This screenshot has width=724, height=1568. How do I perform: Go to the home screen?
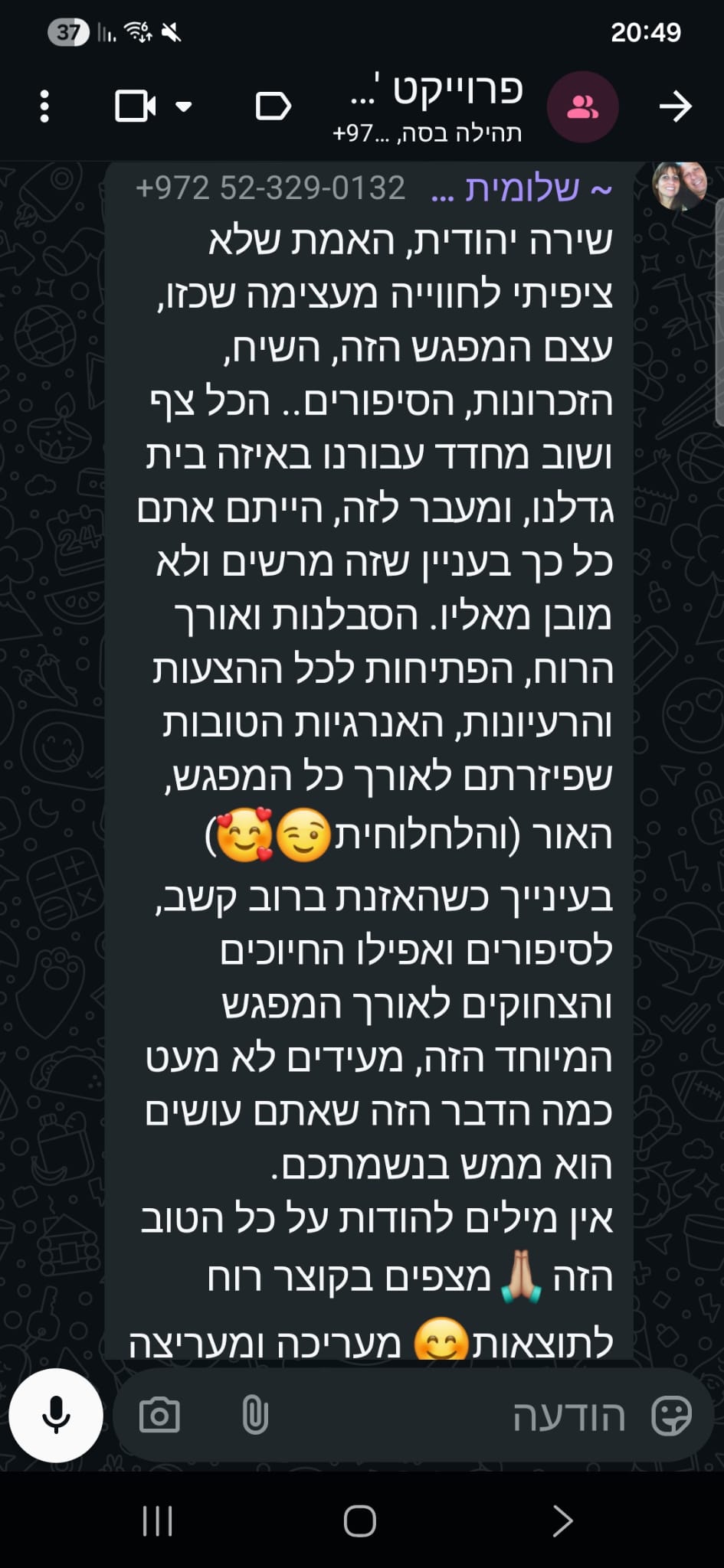tap(360, 1521)
